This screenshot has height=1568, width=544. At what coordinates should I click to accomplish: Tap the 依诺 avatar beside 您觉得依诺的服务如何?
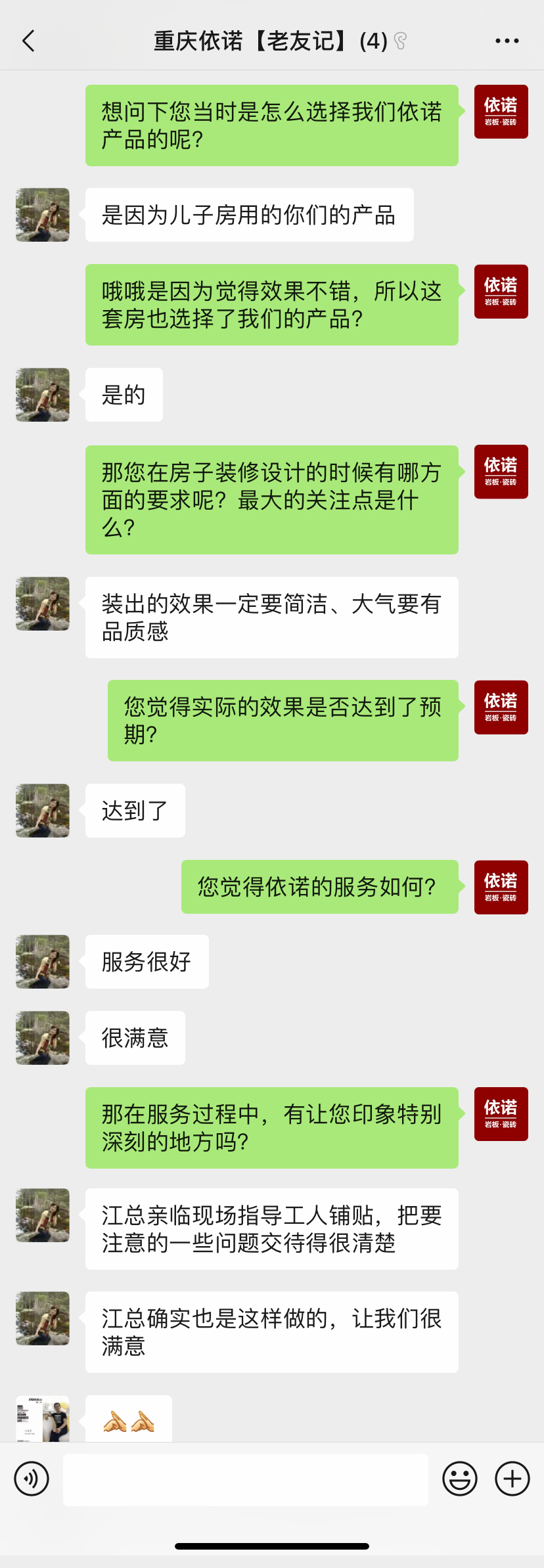coord(501,887)
